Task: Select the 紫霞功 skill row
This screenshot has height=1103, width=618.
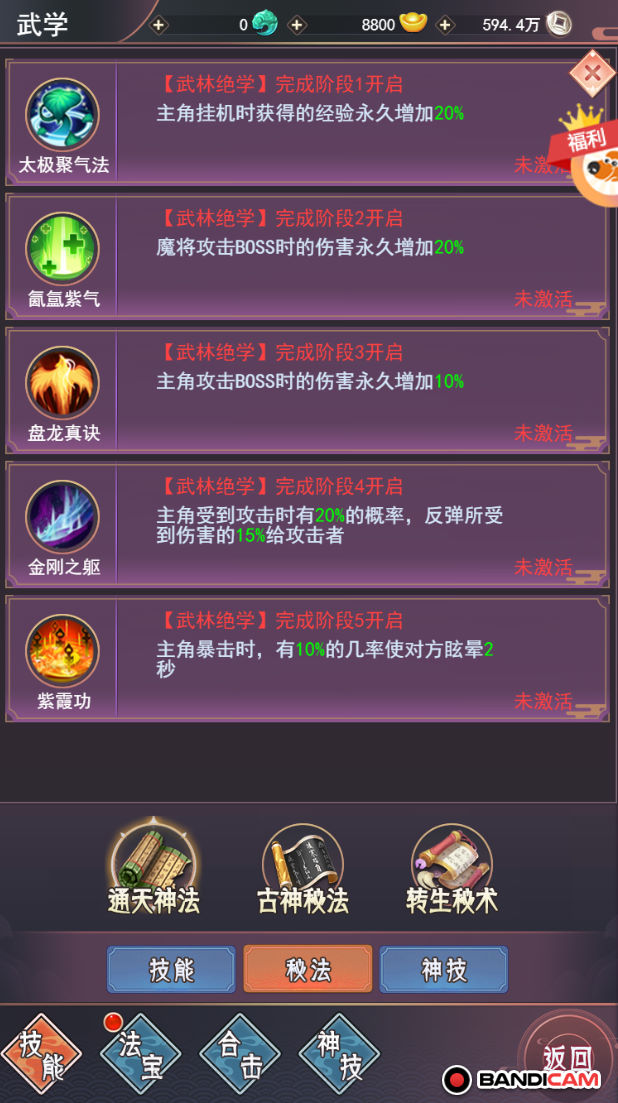Action: [x=307, y=659]
